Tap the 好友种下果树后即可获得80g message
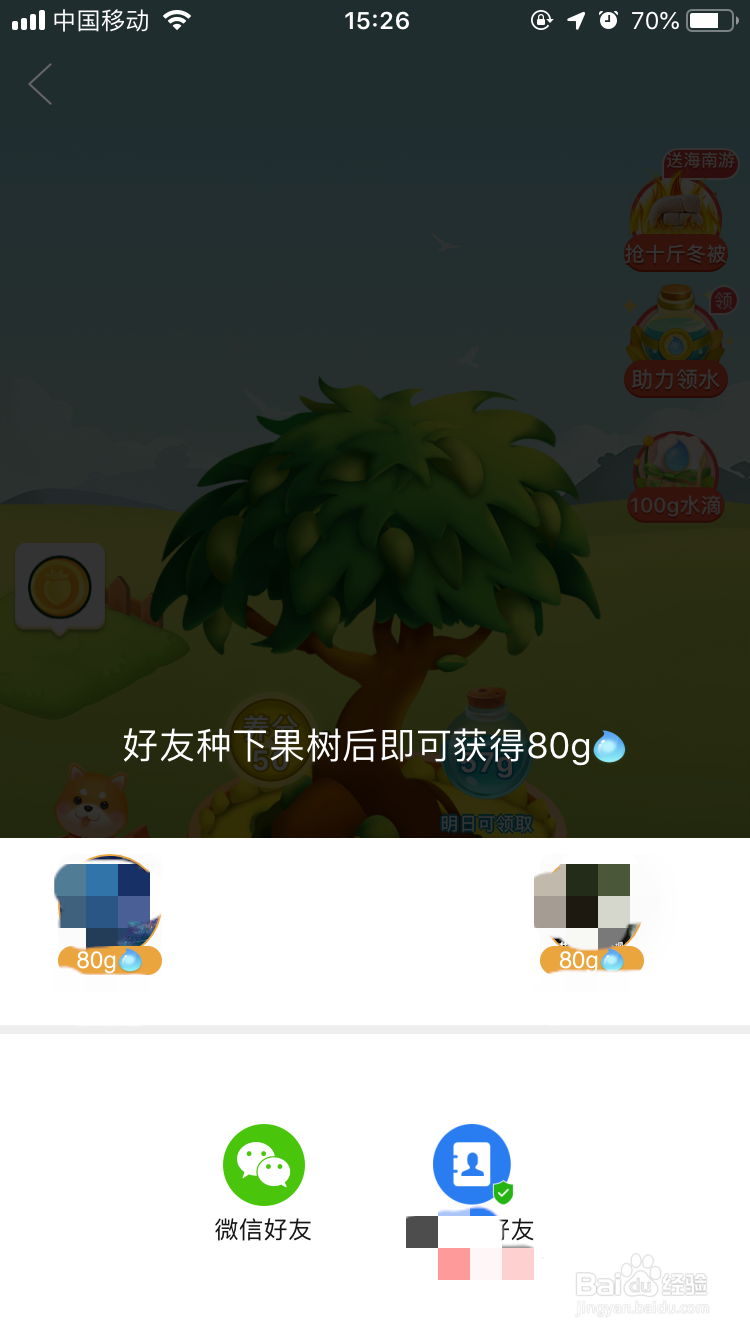The height and width of the screenshot is (1334, 750). [x=375, y=744]
